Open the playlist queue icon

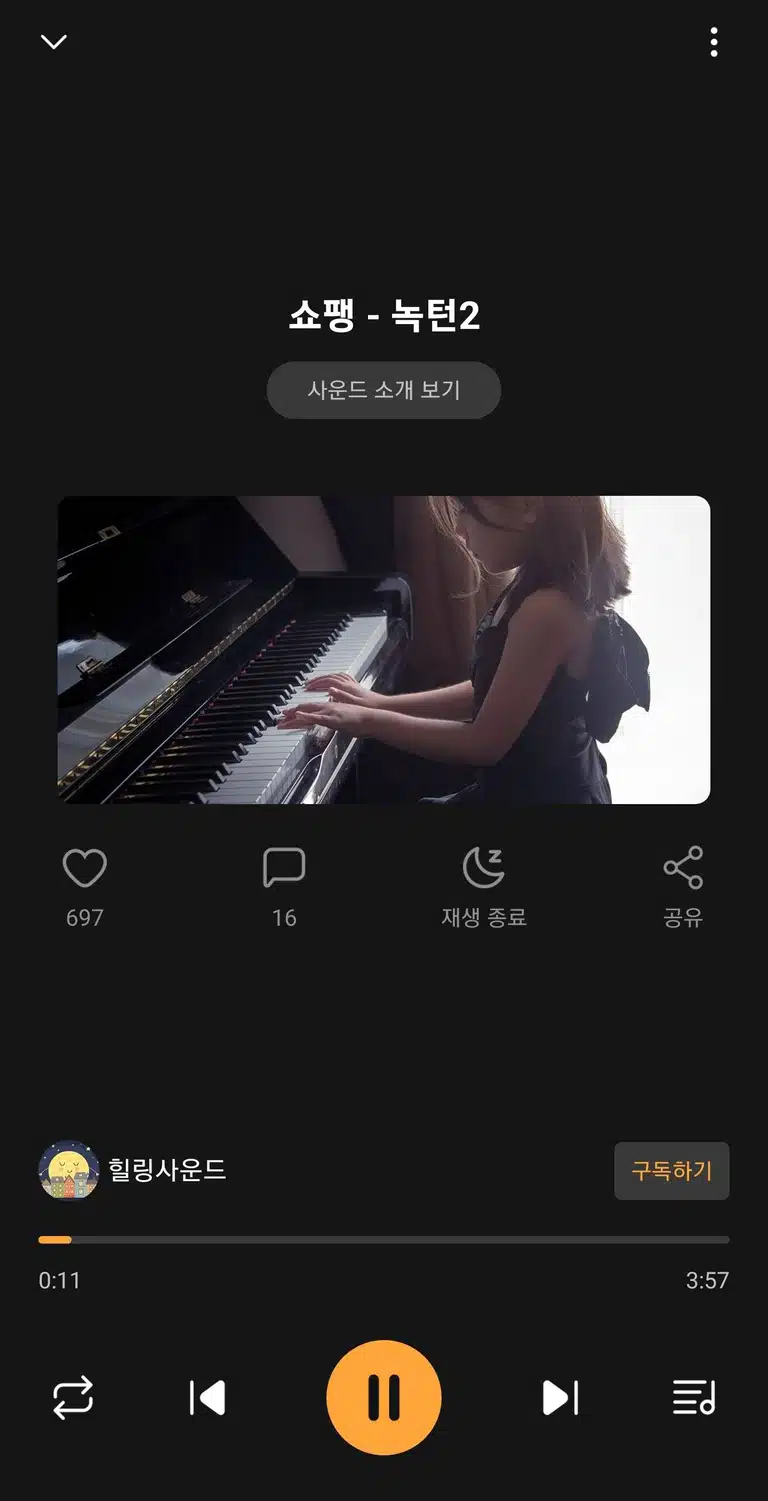pos(694,1397)
